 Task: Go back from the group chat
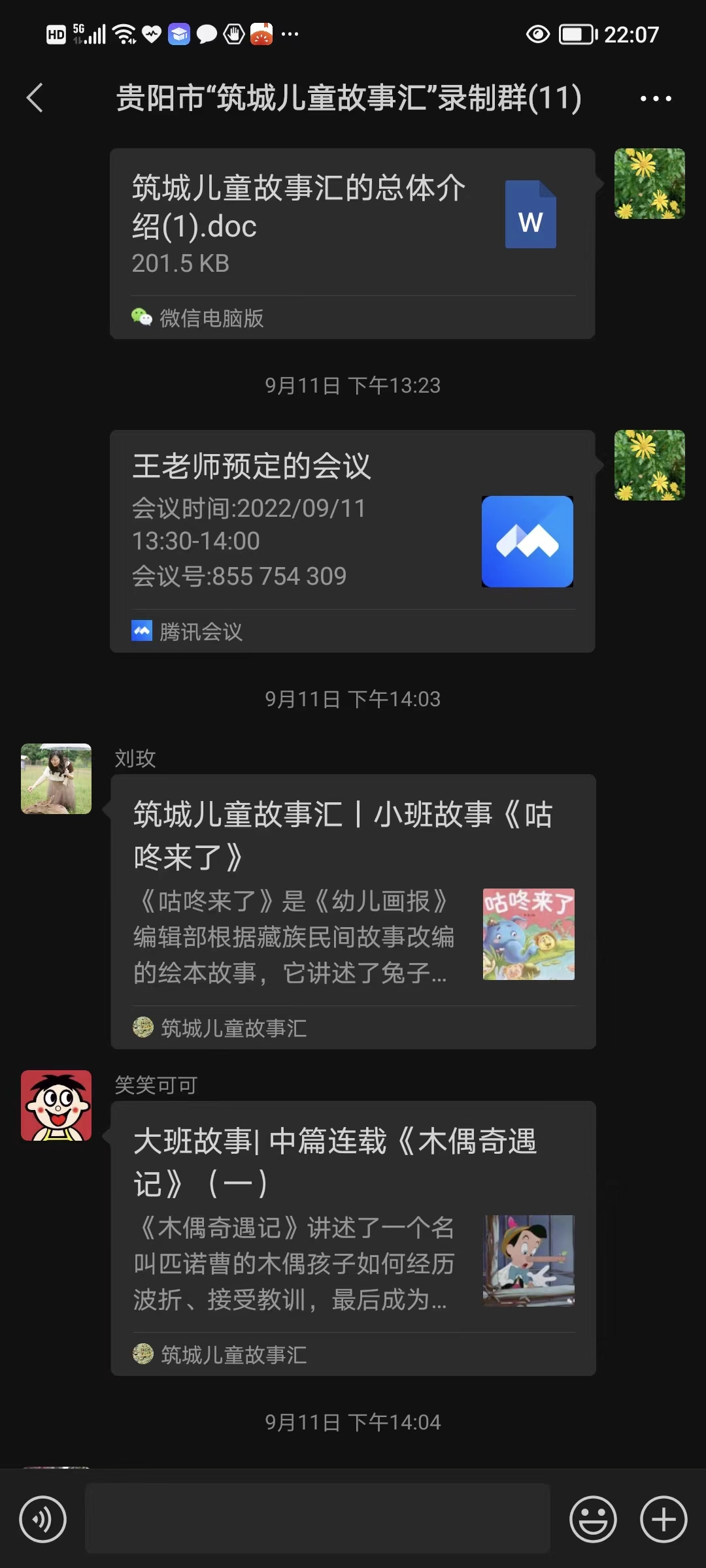pos(35,98)
